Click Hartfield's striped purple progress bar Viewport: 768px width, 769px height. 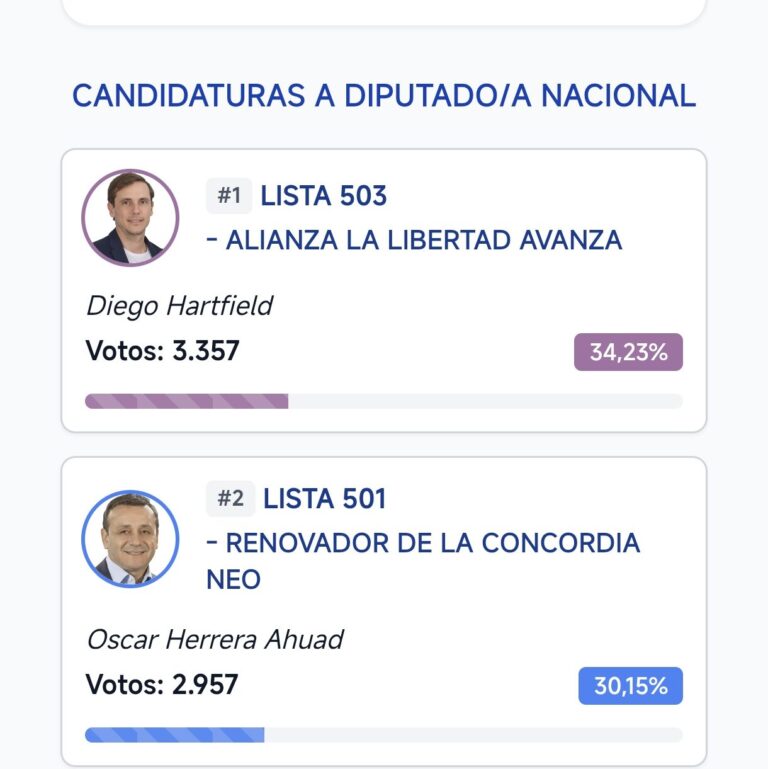click(x=187, y=400)
